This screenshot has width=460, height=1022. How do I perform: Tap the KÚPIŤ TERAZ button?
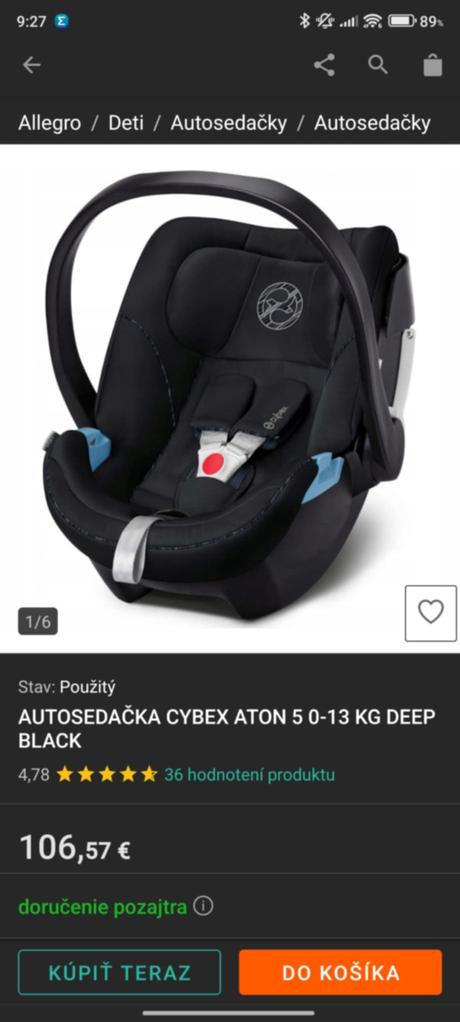(x=119, y=972)
